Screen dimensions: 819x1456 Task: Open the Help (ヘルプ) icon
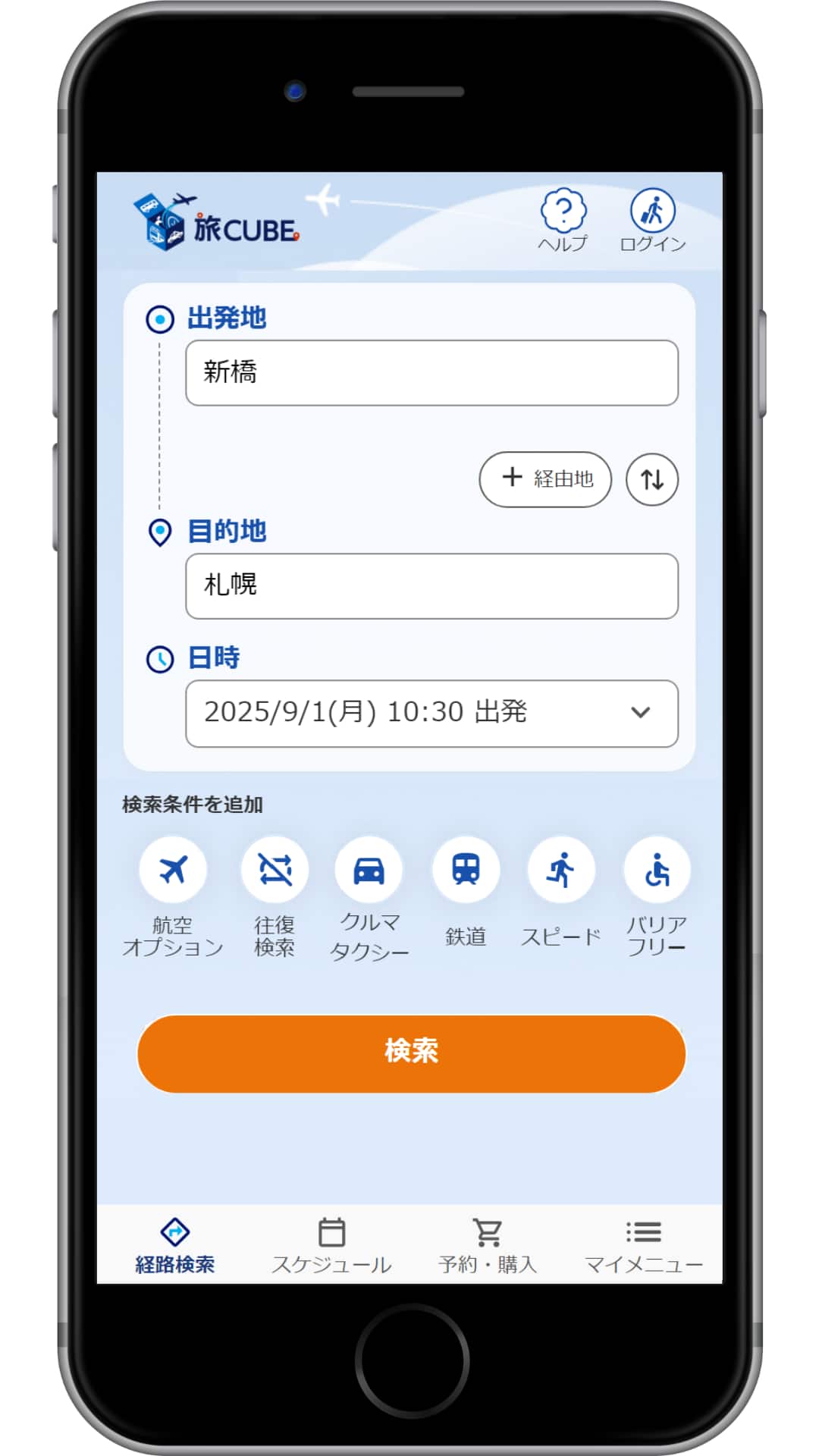563,218
